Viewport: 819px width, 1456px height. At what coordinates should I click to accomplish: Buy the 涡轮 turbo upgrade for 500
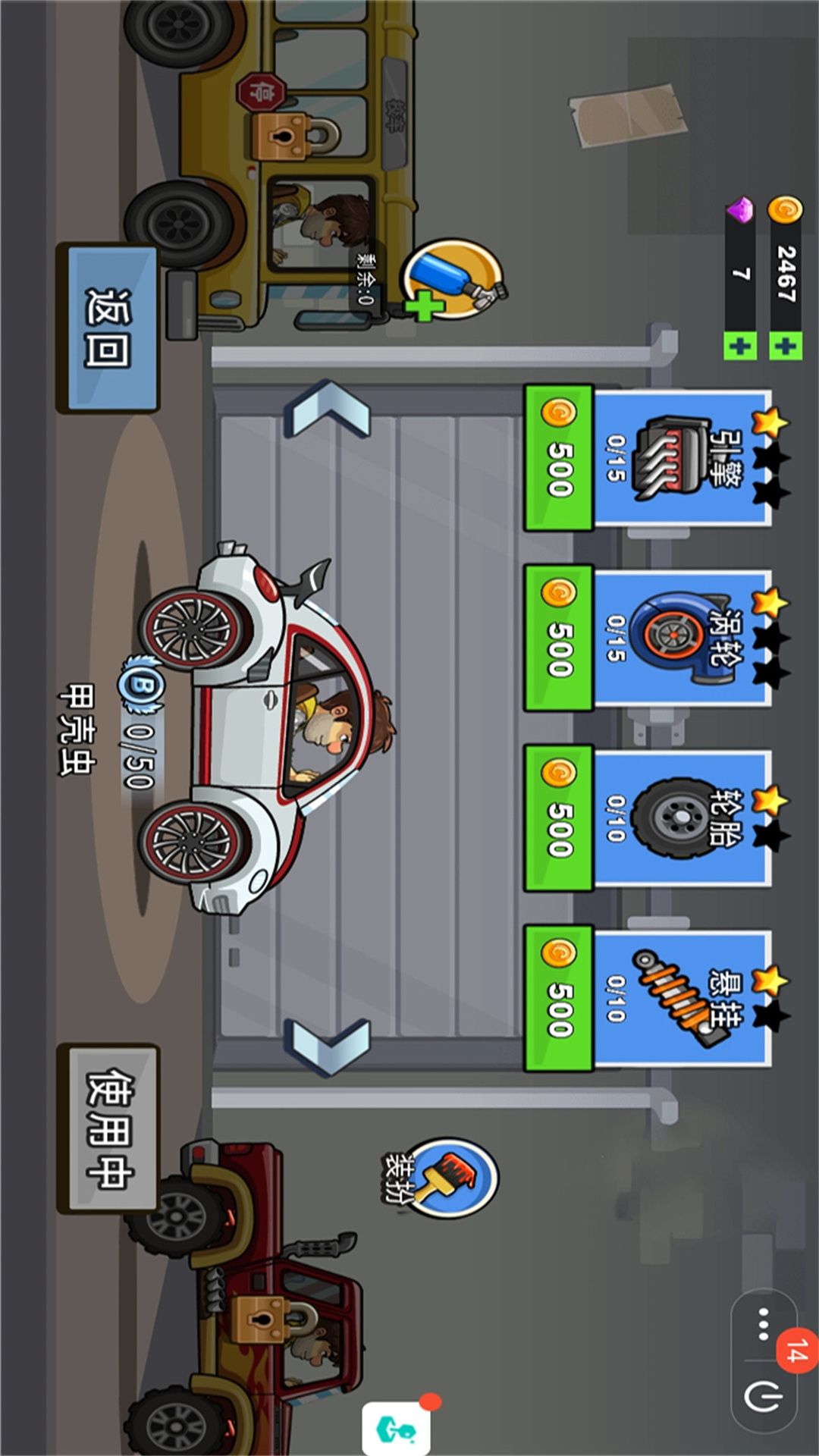[x=559, y=638]
